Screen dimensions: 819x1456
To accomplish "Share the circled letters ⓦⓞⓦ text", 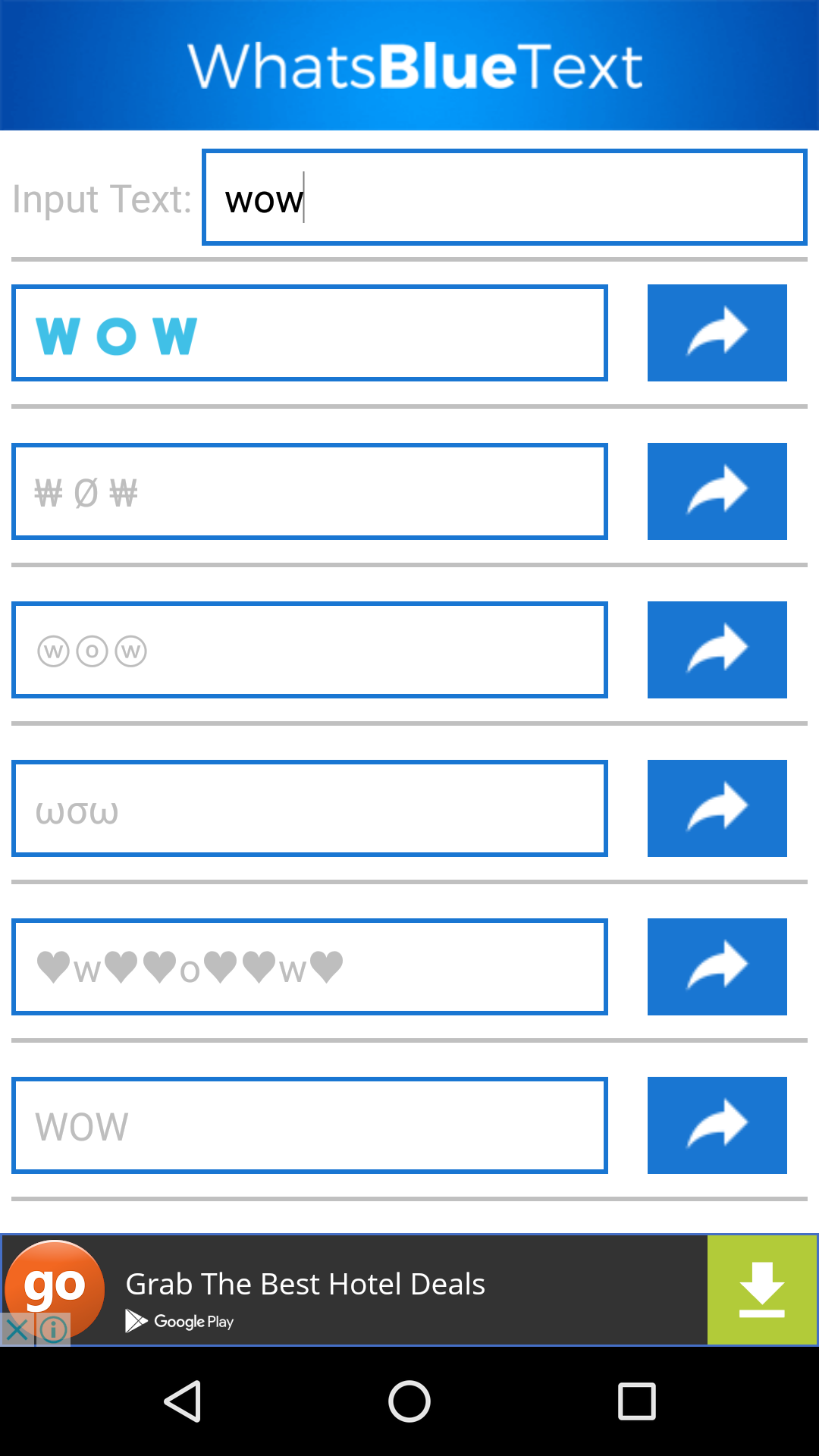I will [x=717, y=650].
